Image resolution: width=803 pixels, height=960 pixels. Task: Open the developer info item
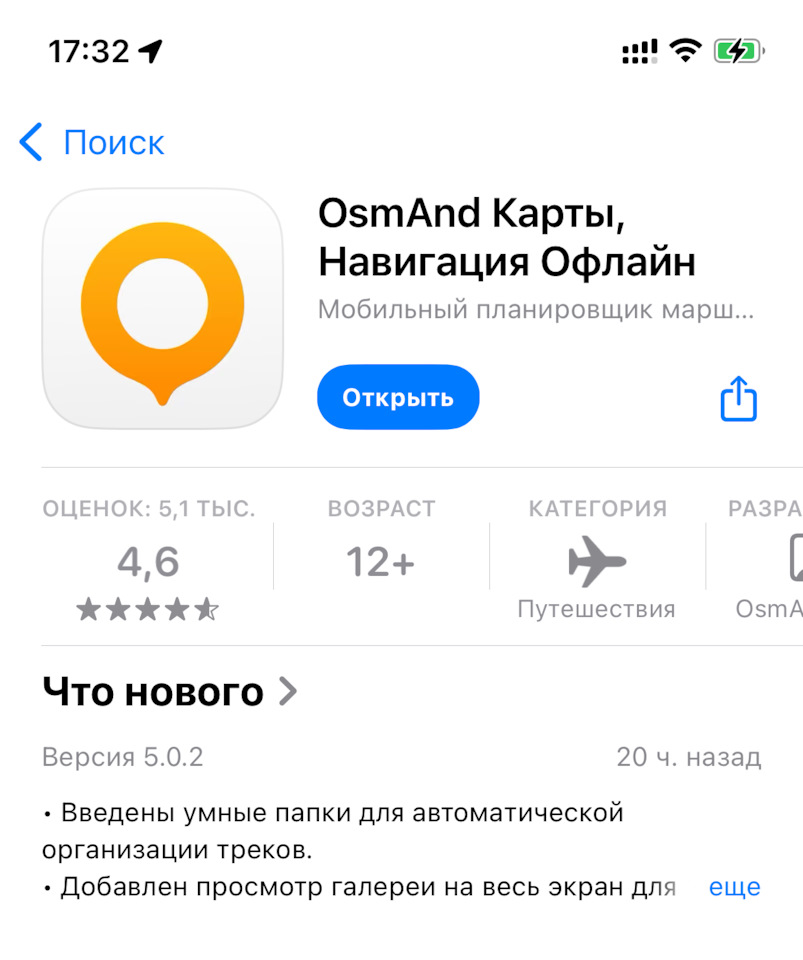770,562
